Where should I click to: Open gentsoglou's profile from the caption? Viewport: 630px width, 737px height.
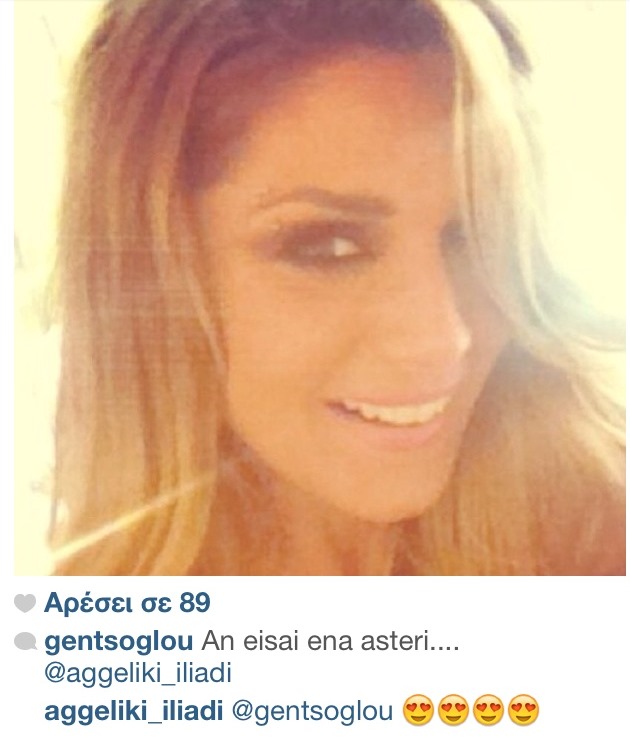click(x=121, y=640)
